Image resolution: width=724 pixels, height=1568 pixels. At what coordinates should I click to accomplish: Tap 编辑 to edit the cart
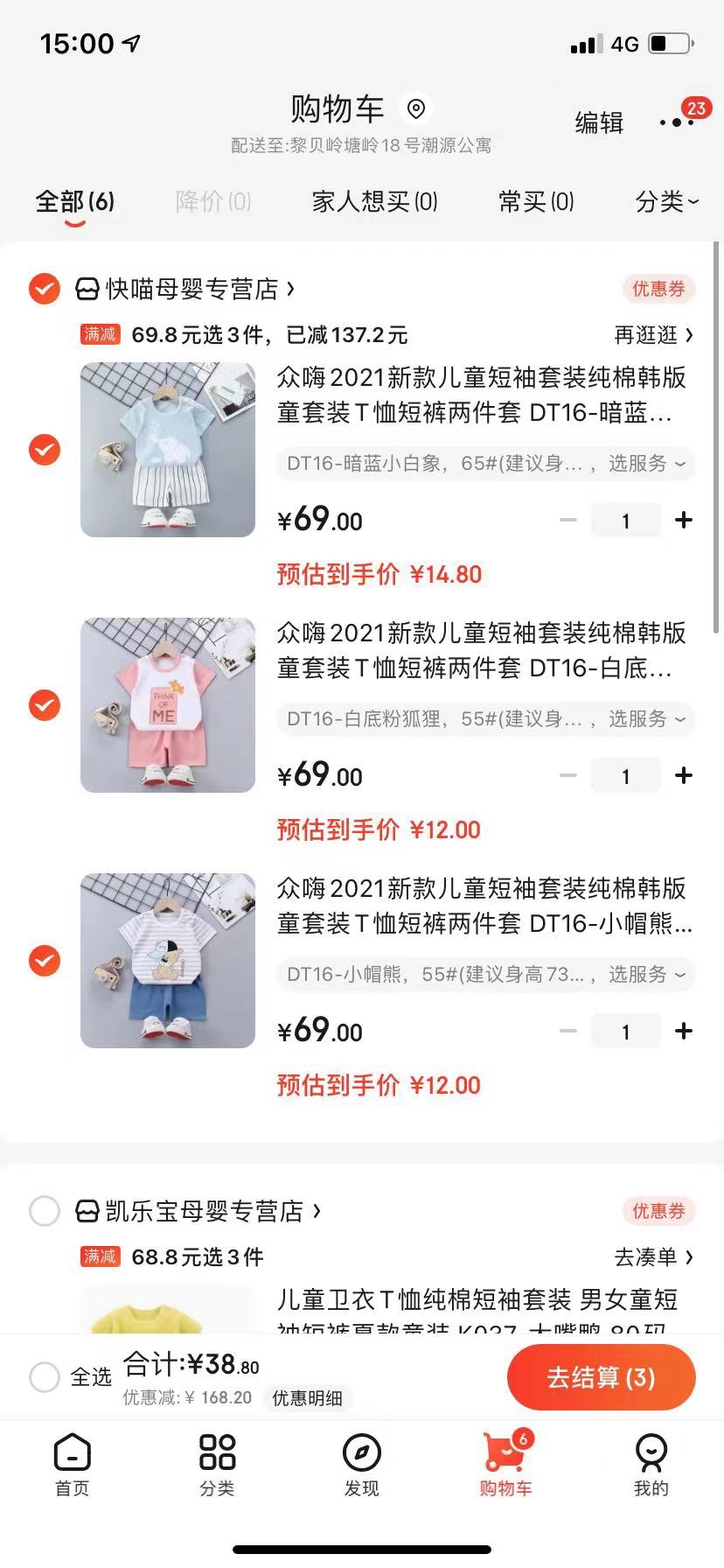599,122
